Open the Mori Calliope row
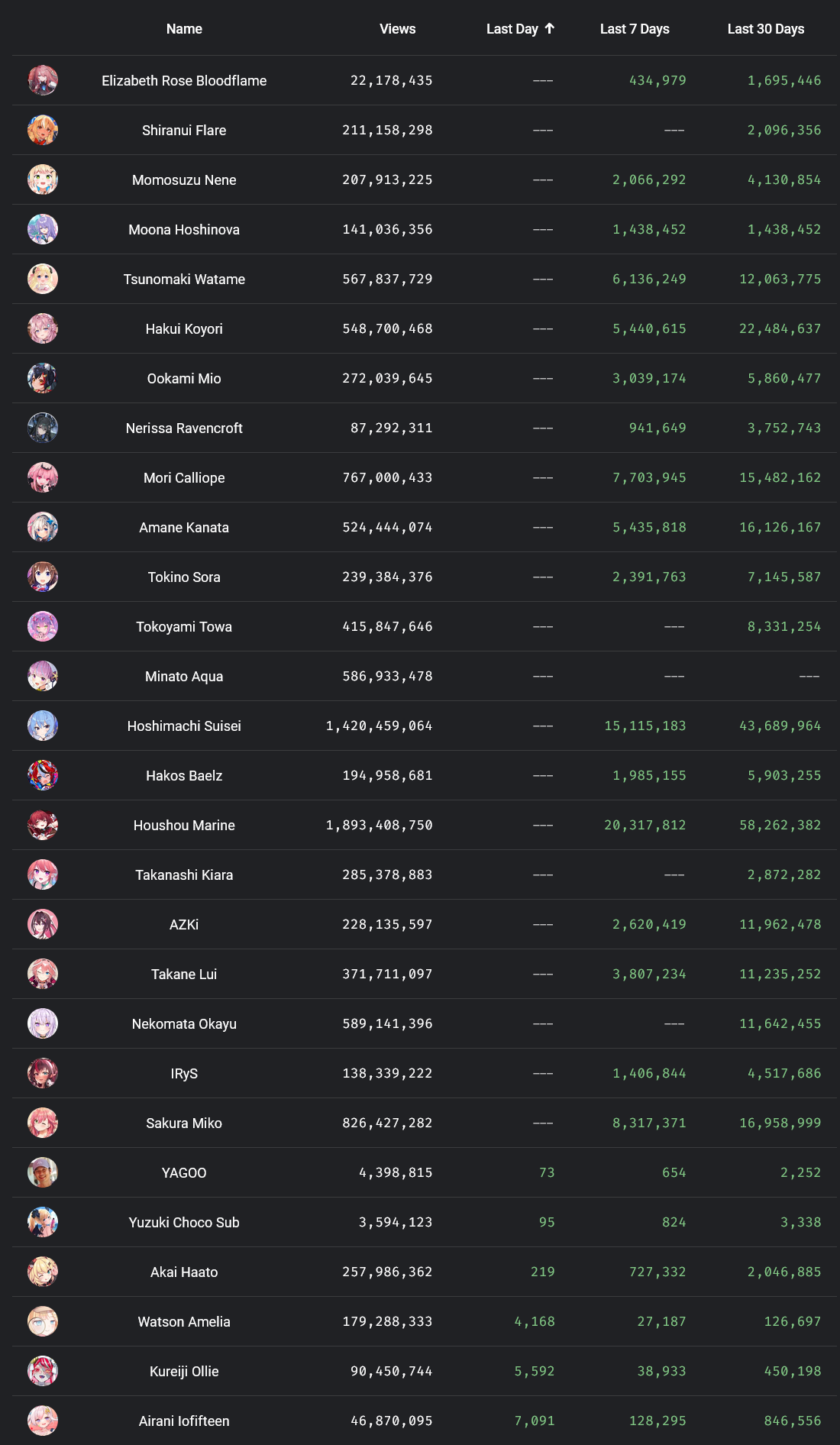Image resolution: width=840 pixels, height=1445 pixels. [x=425, y=477]
